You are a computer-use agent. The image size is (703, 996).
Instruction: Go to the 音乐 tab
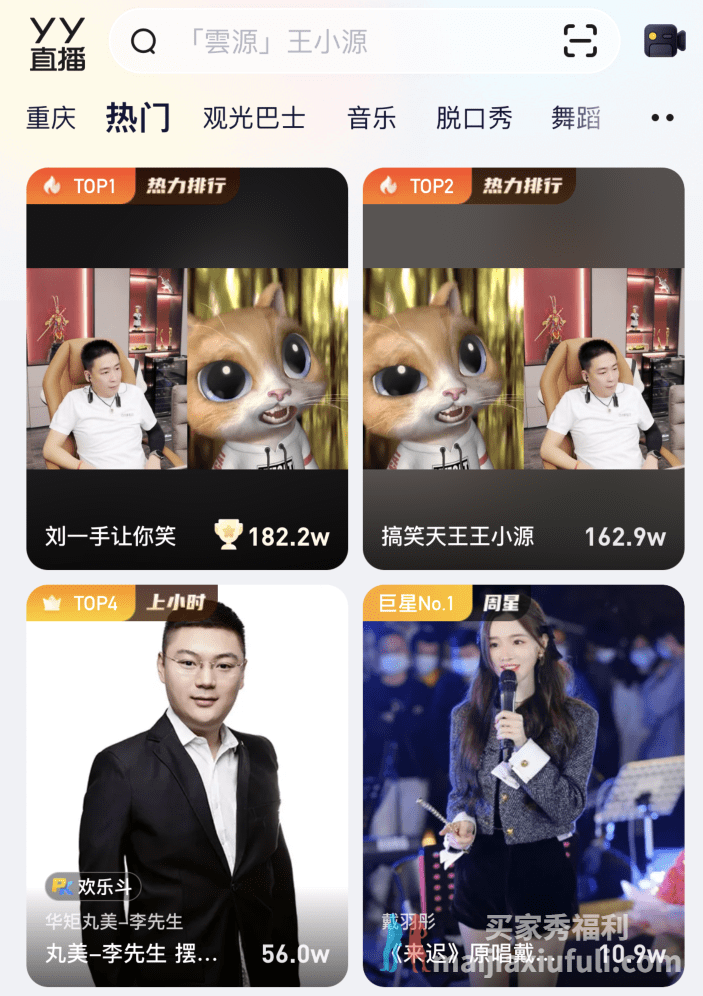click(372, 118)
